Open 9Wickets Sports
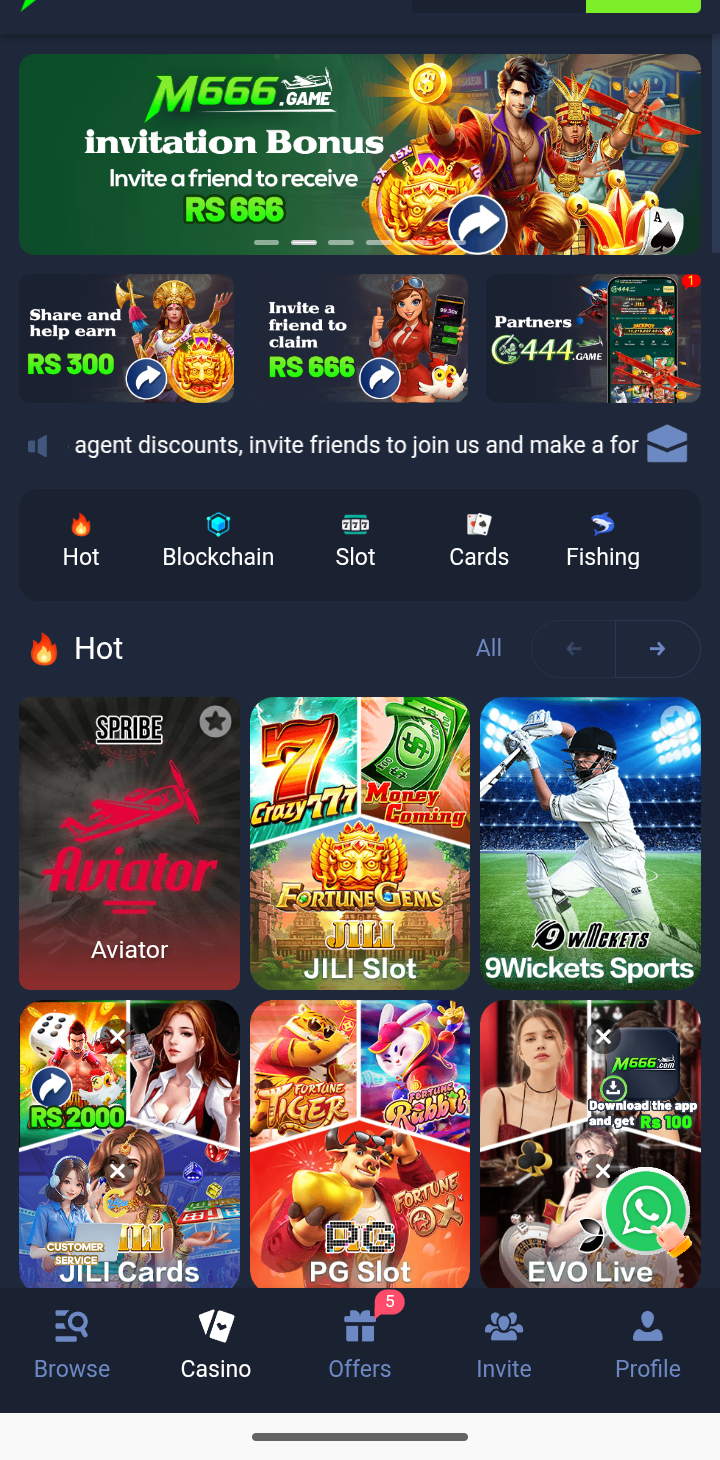 [590, 843]
